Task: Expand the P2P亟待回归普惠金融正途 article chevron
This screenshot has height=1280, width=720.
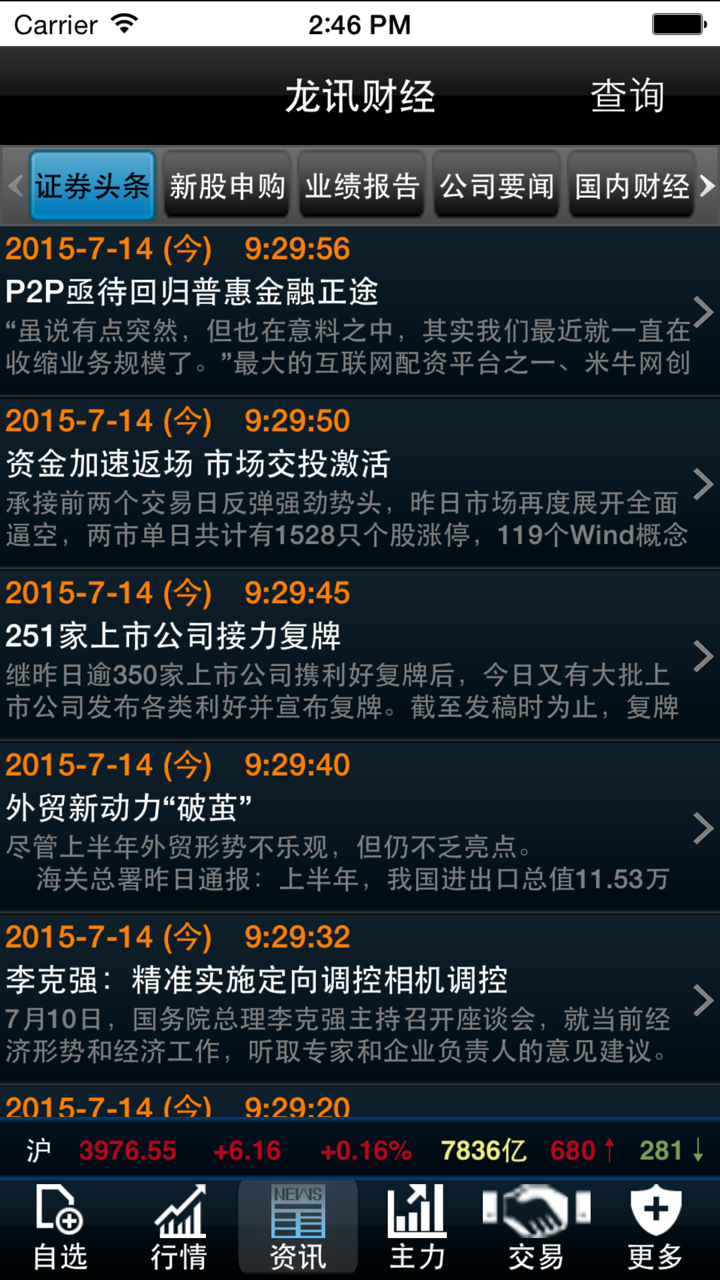Action: [703, 312]
